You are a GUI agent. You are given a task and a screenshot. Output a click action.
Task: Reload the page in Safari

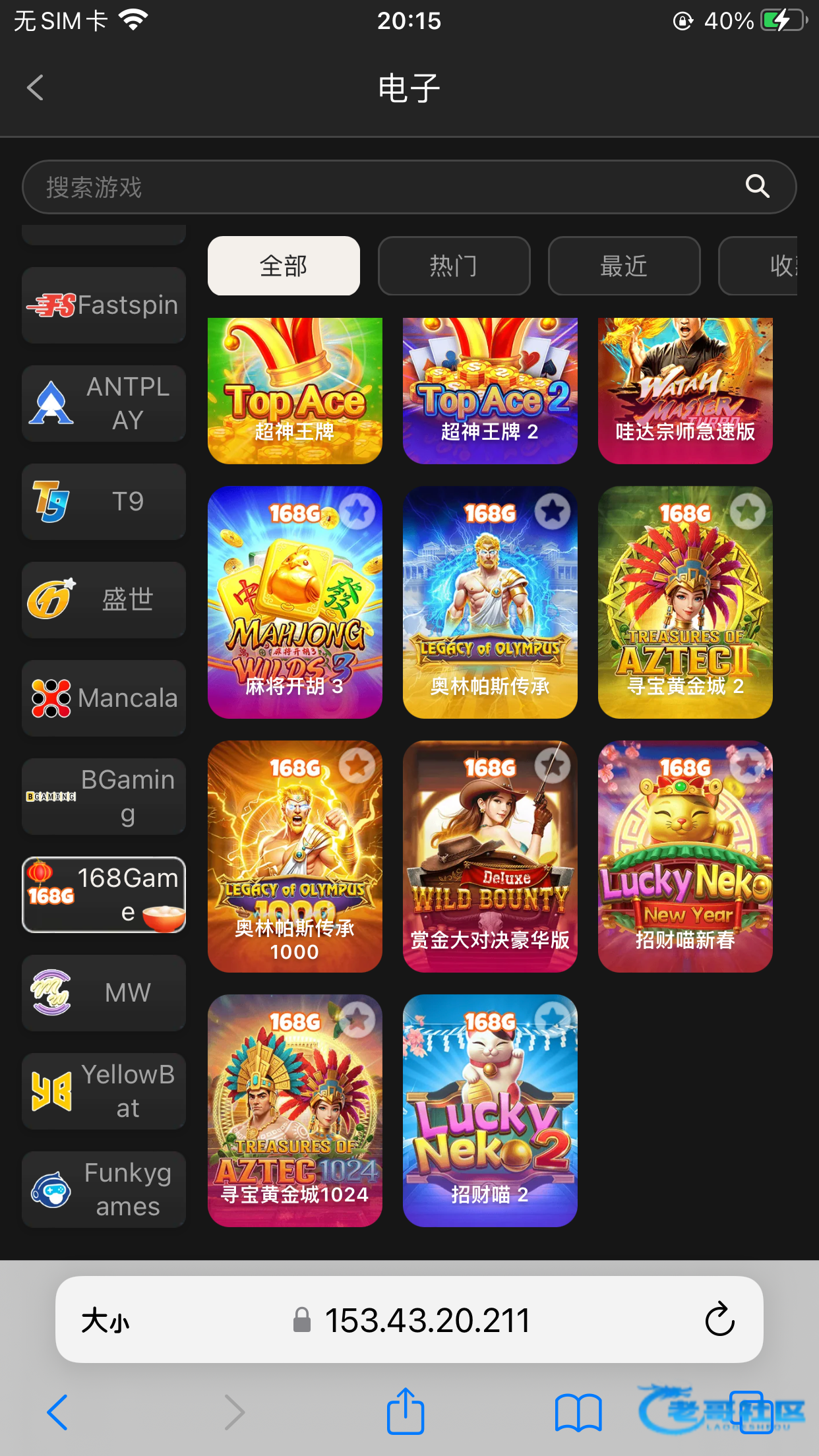click(719, 1319)
